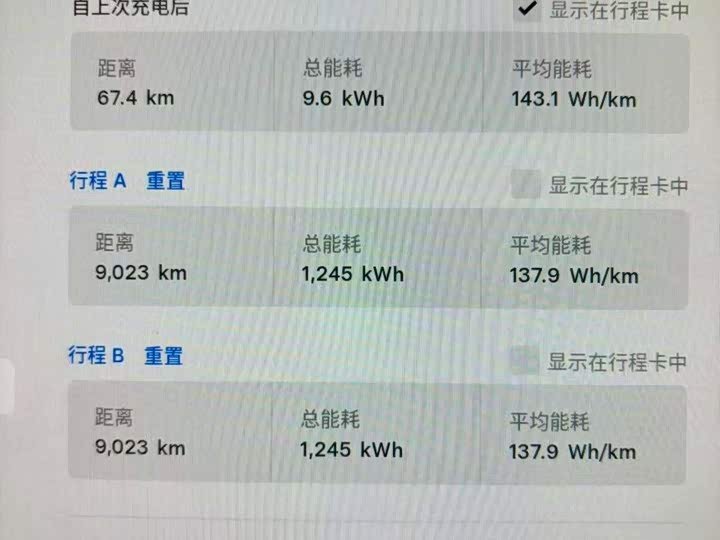Reset trip B (行程 B 重置)

[163, 356]
